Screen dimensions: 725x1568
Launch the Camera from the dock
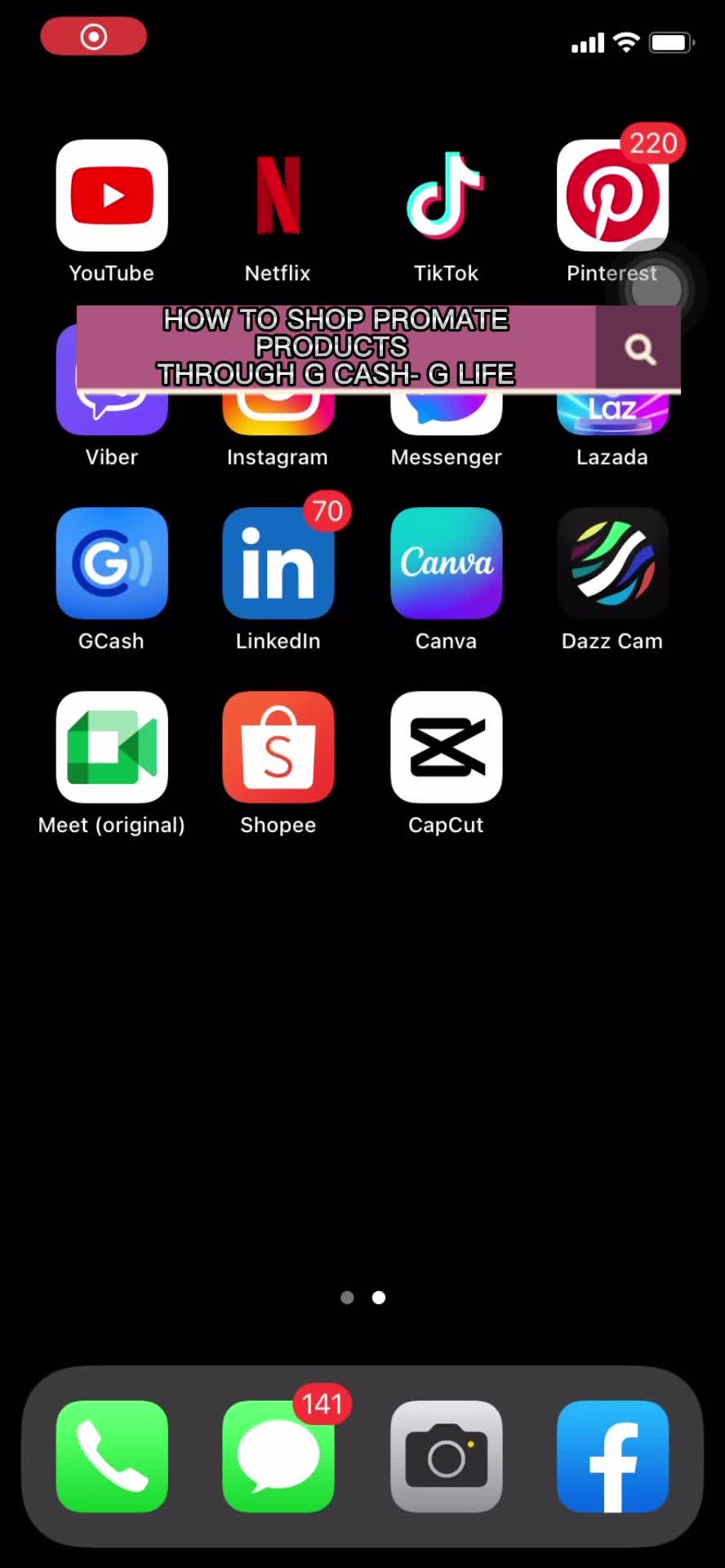coord(446,1456)
